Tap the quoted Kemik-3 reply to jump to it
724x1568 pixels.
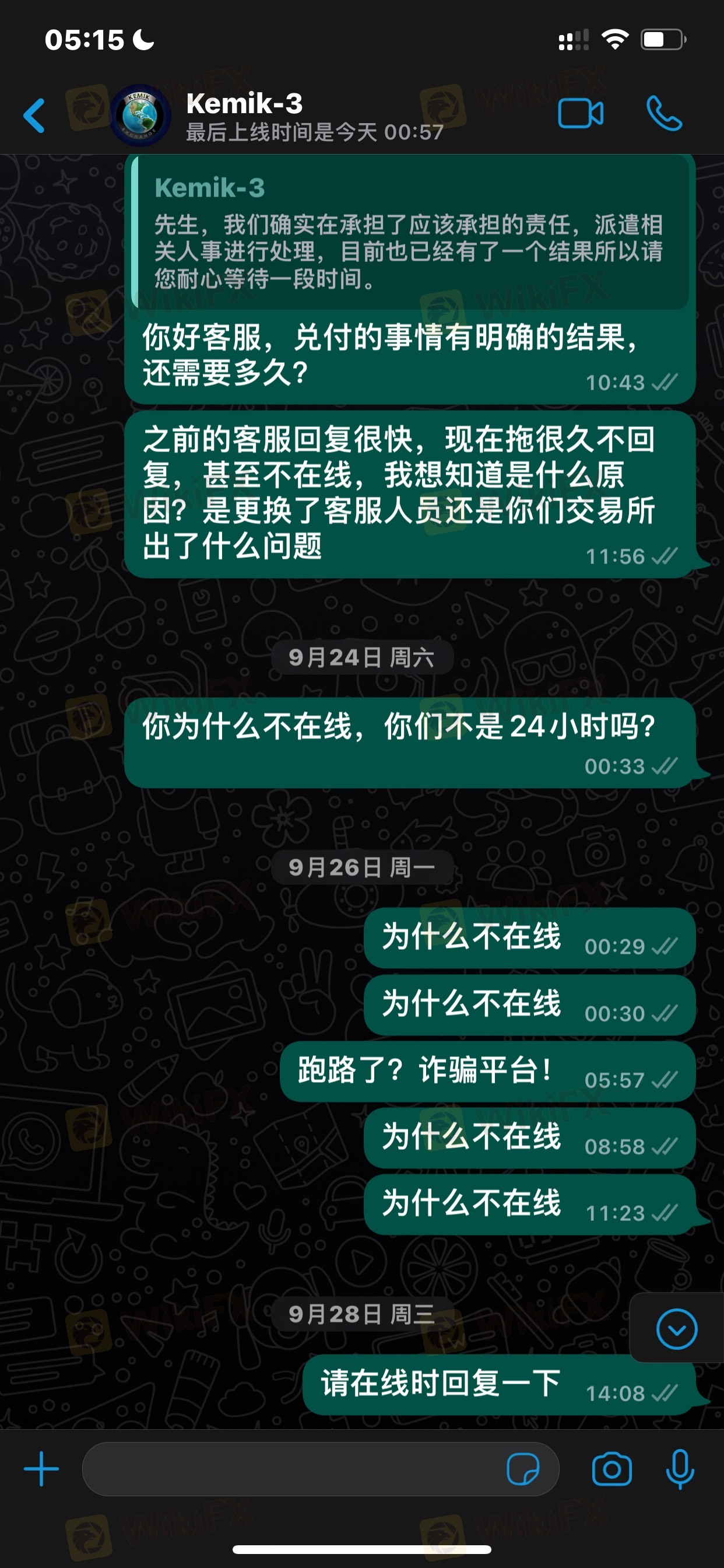click(x=410, y=233)
